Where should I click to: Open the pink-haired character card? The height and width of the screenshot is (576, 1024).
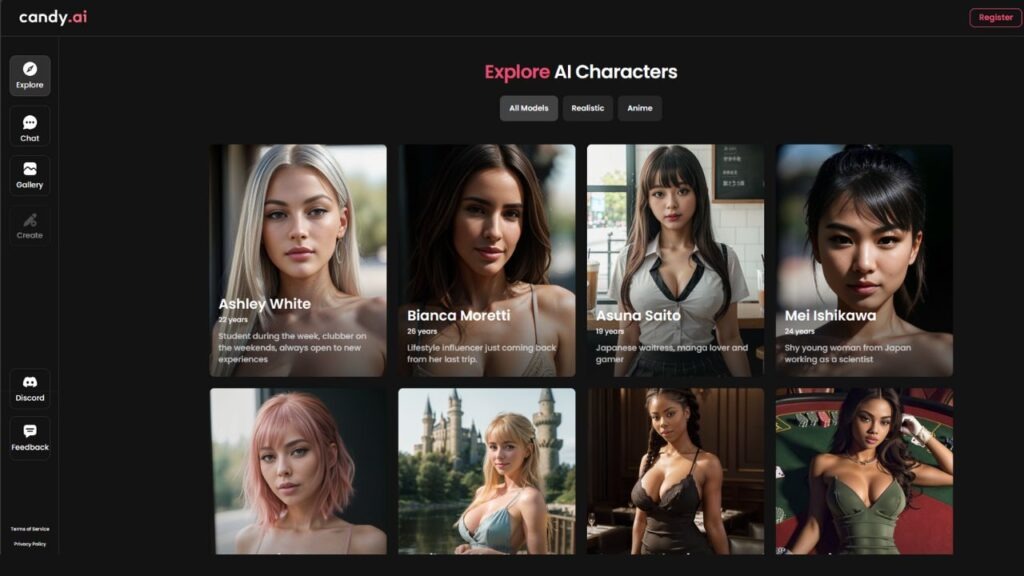pos(298,470)
